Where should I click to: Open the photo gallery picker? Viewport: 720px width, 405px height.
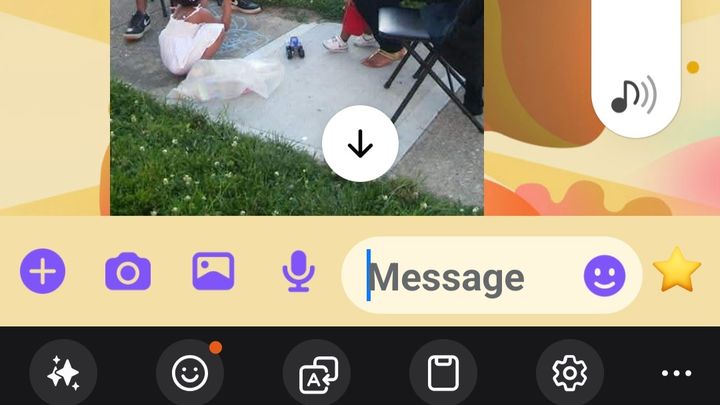(x=213, y=271)
